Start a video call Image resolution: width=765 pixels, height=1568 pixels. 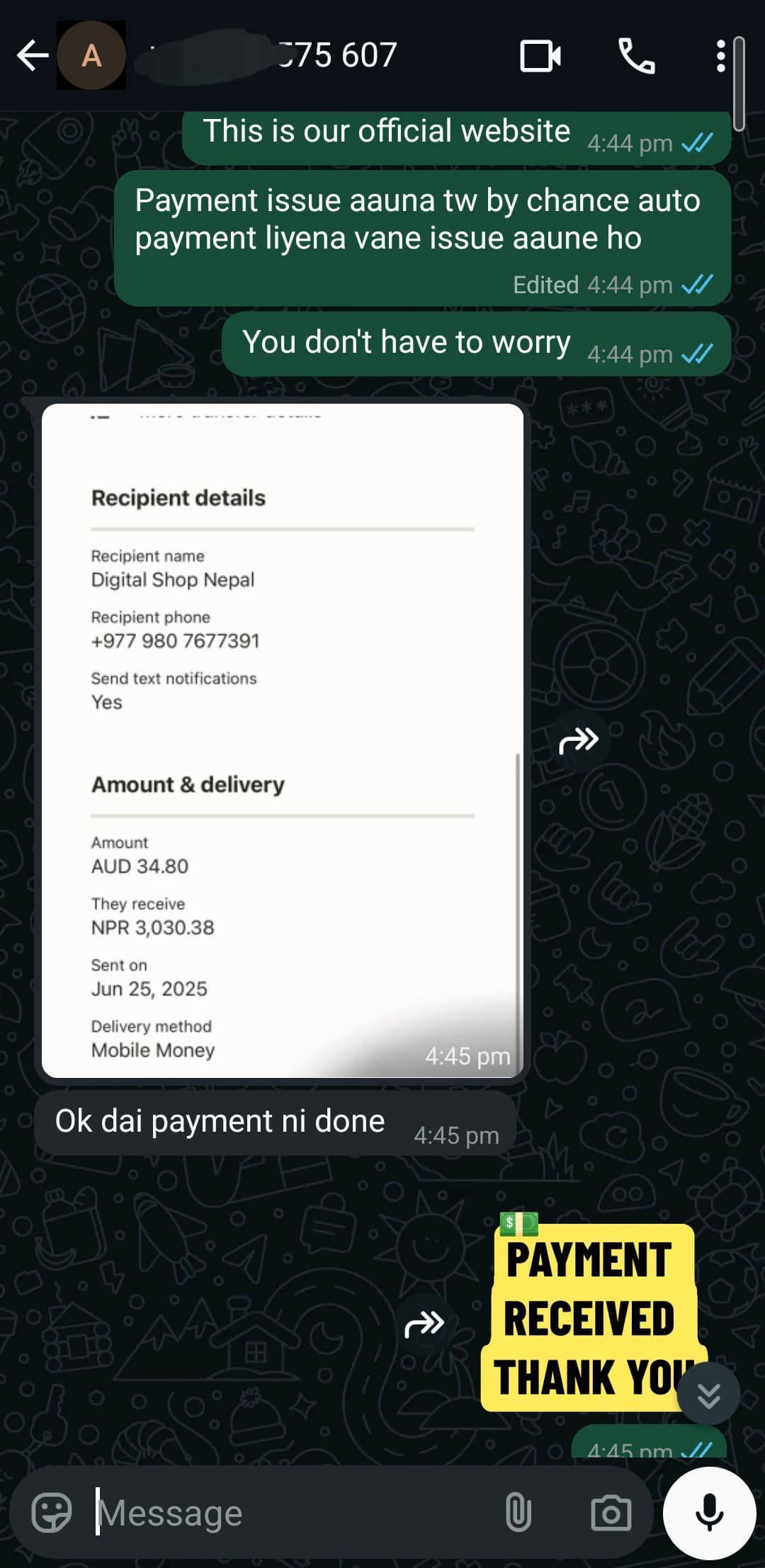[x=540, y=56]
